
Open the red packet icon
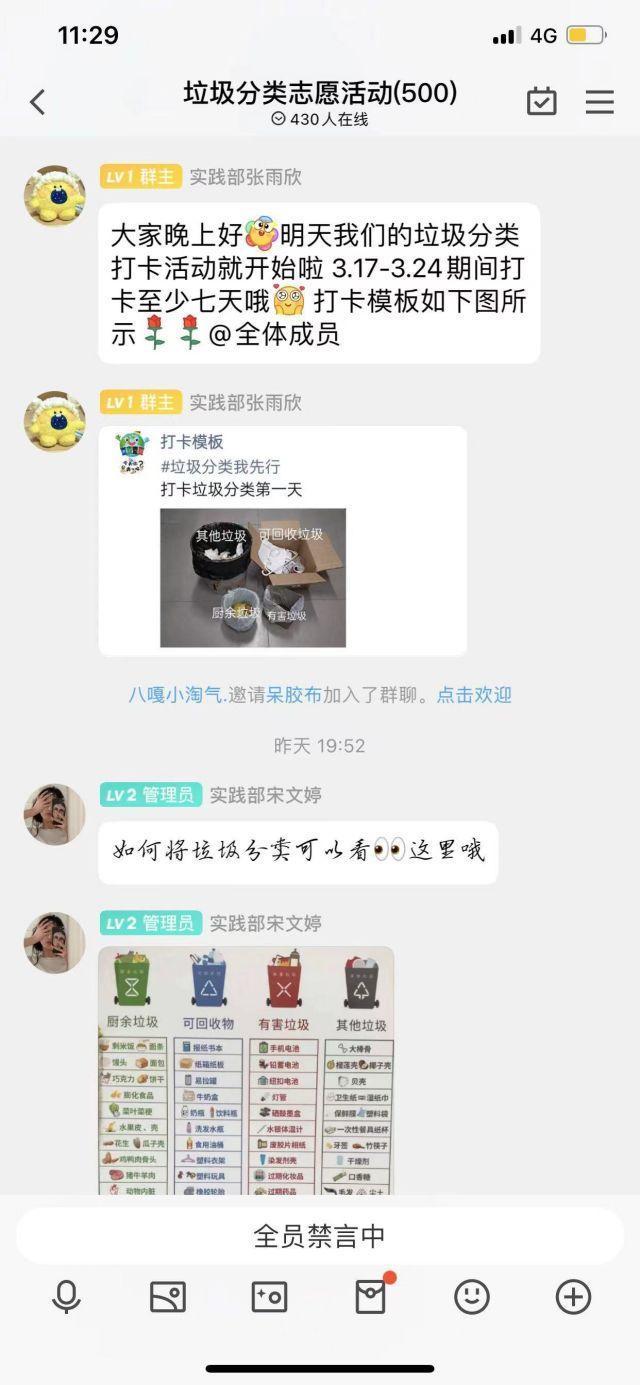[371, 1297]
